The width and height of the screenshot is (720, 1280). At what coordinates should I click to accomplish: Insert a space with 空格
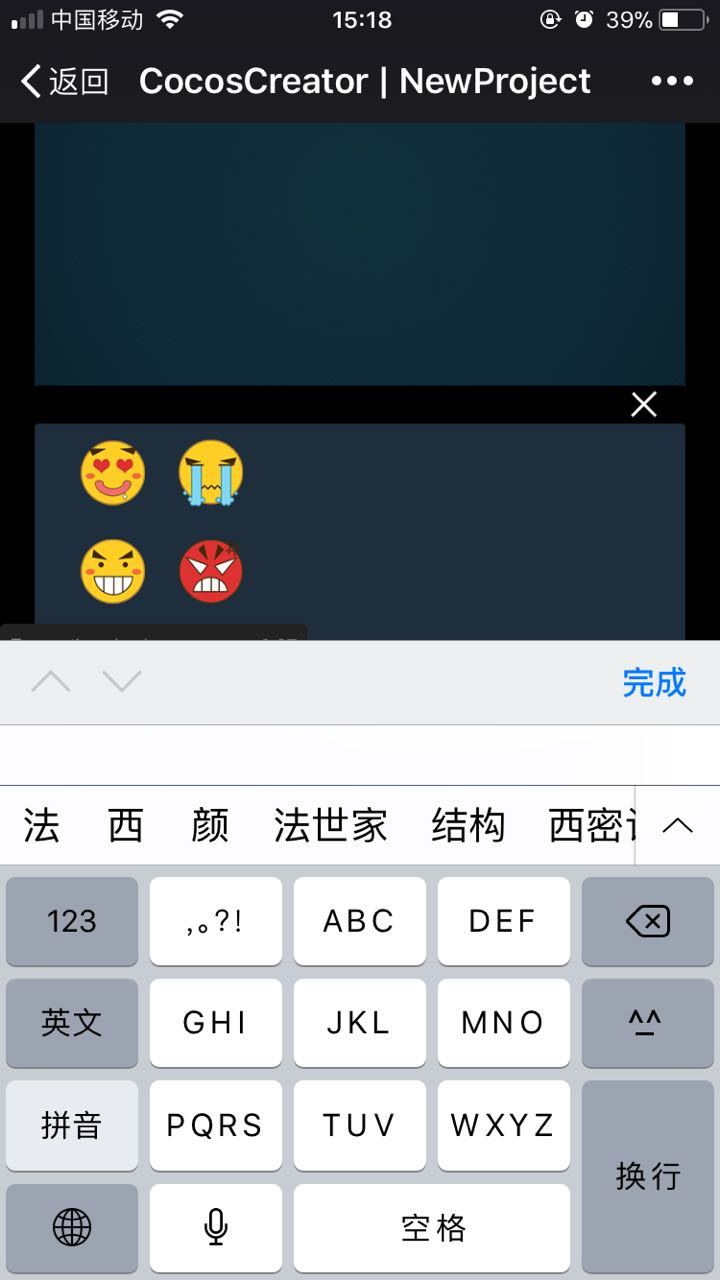tap(432, 1227)
